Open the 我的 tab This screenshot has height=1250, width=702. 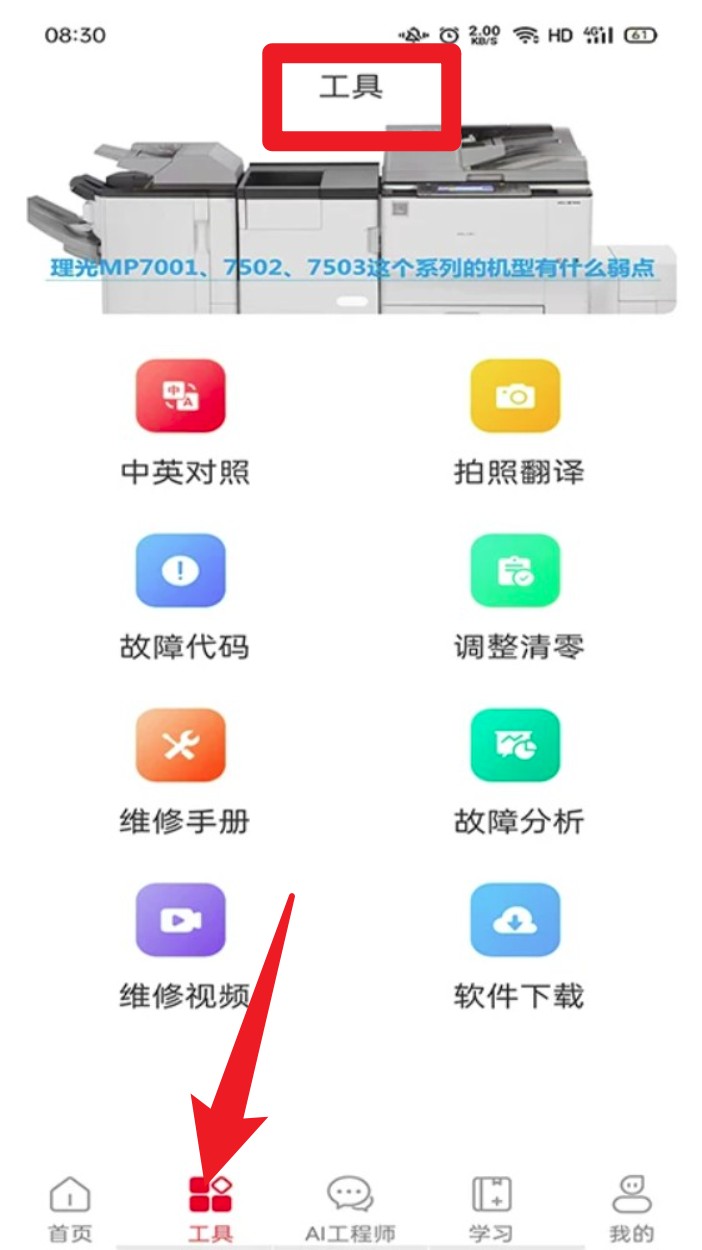tap(631, 1207)
